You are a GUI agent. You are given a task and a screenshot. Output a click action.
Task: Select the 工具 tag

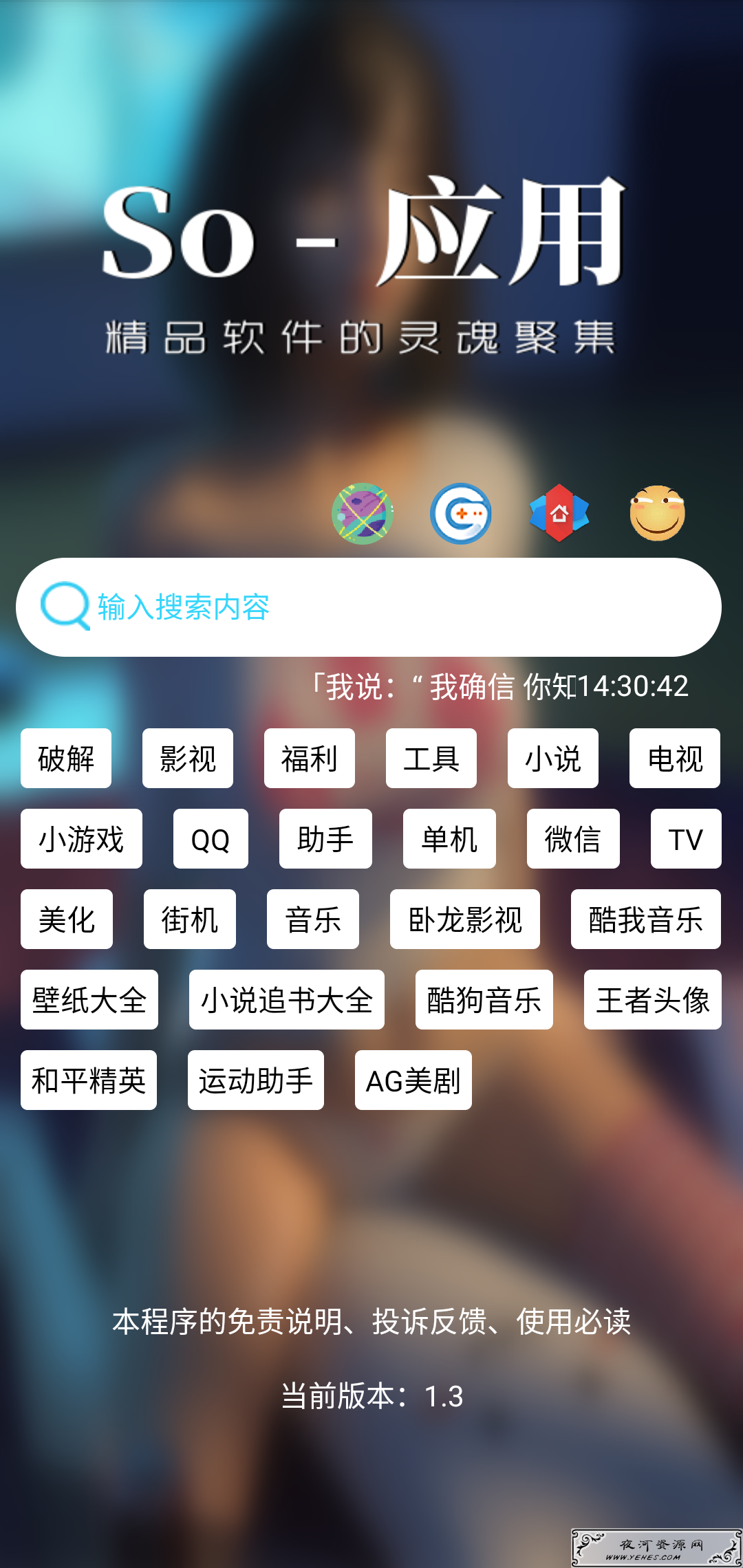point(431,759)
